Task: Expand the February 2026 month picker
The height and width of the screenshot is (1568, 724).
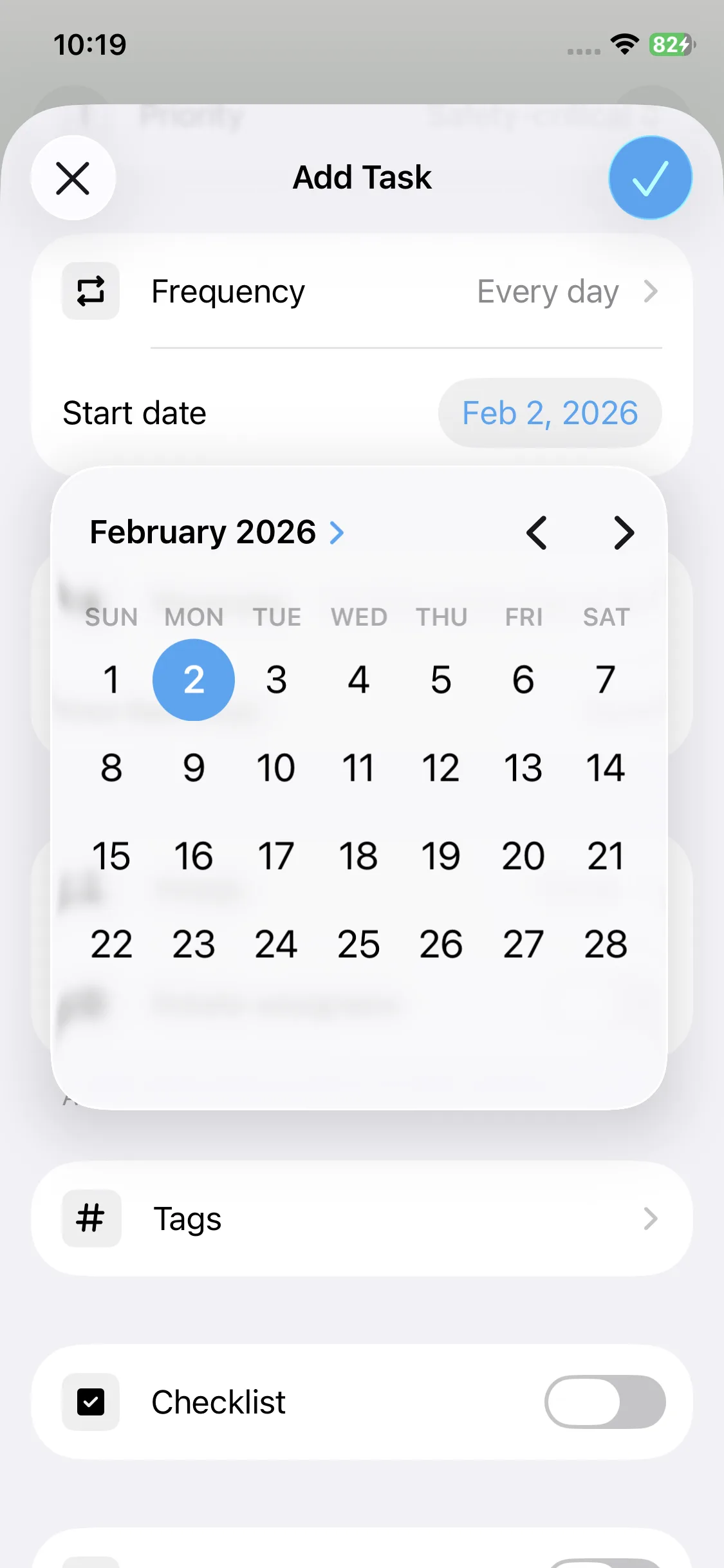Action: click(217, 532)
